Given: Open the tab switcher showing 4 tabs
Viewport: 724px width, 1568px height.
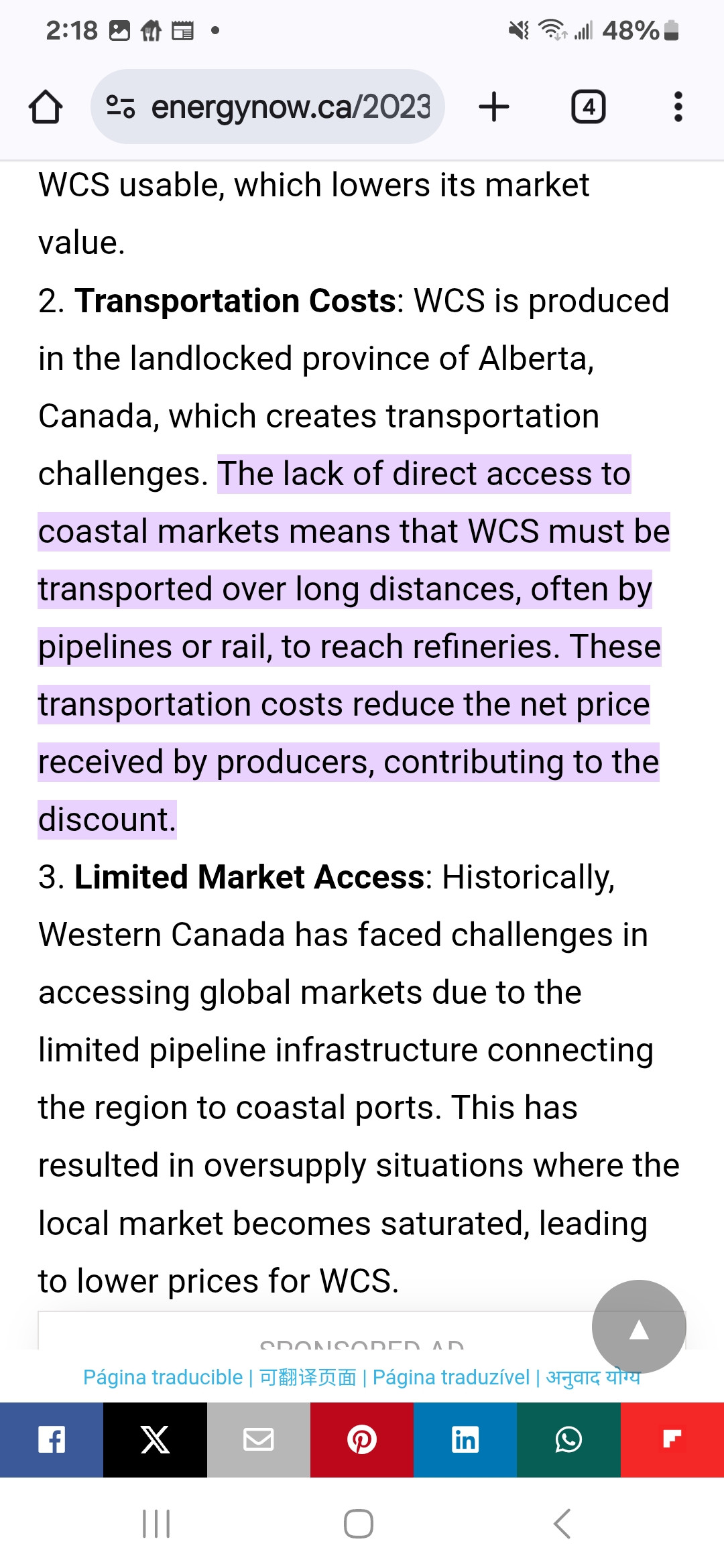Looking at the screenshot, I should (588, 107).
